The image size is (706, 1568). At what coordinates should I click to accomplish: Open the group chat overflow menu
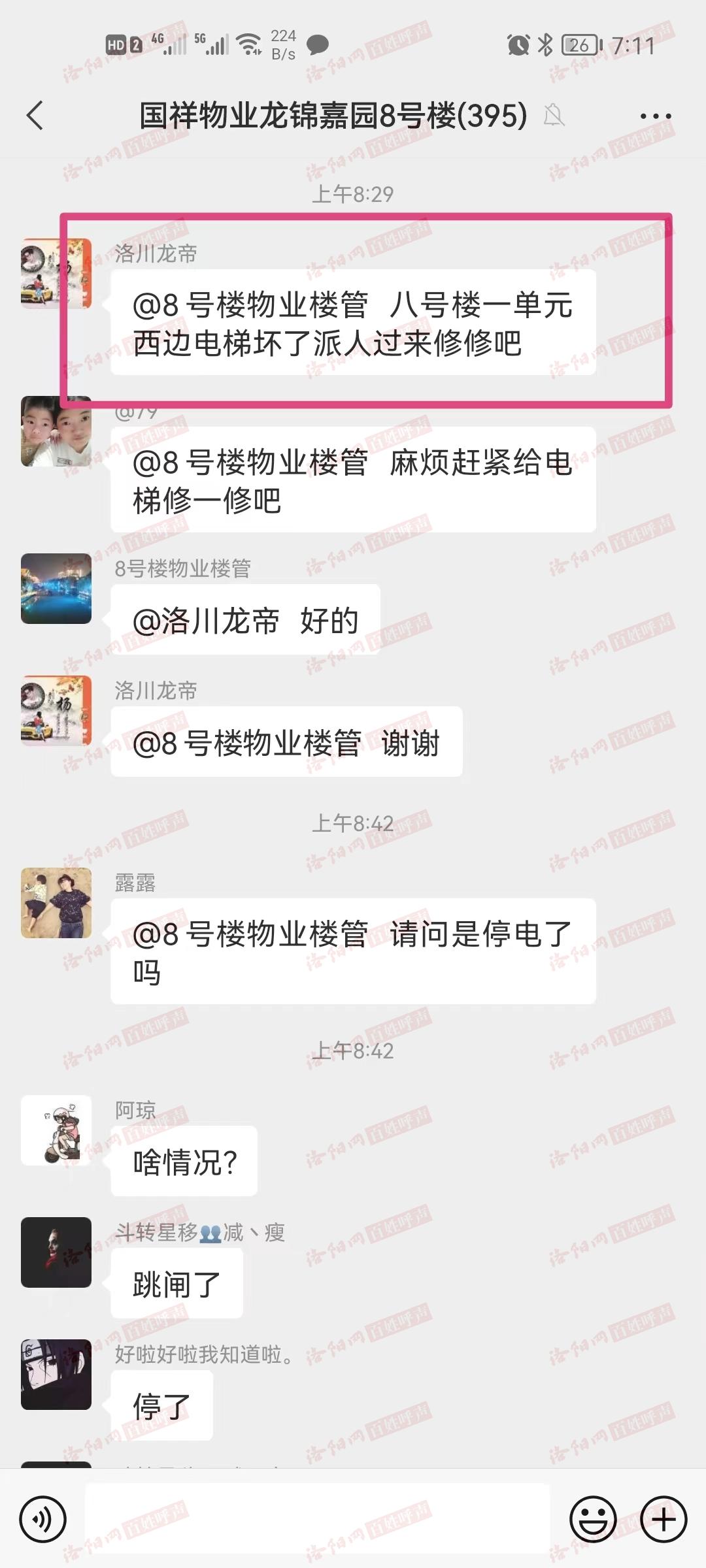pos(655,116)
